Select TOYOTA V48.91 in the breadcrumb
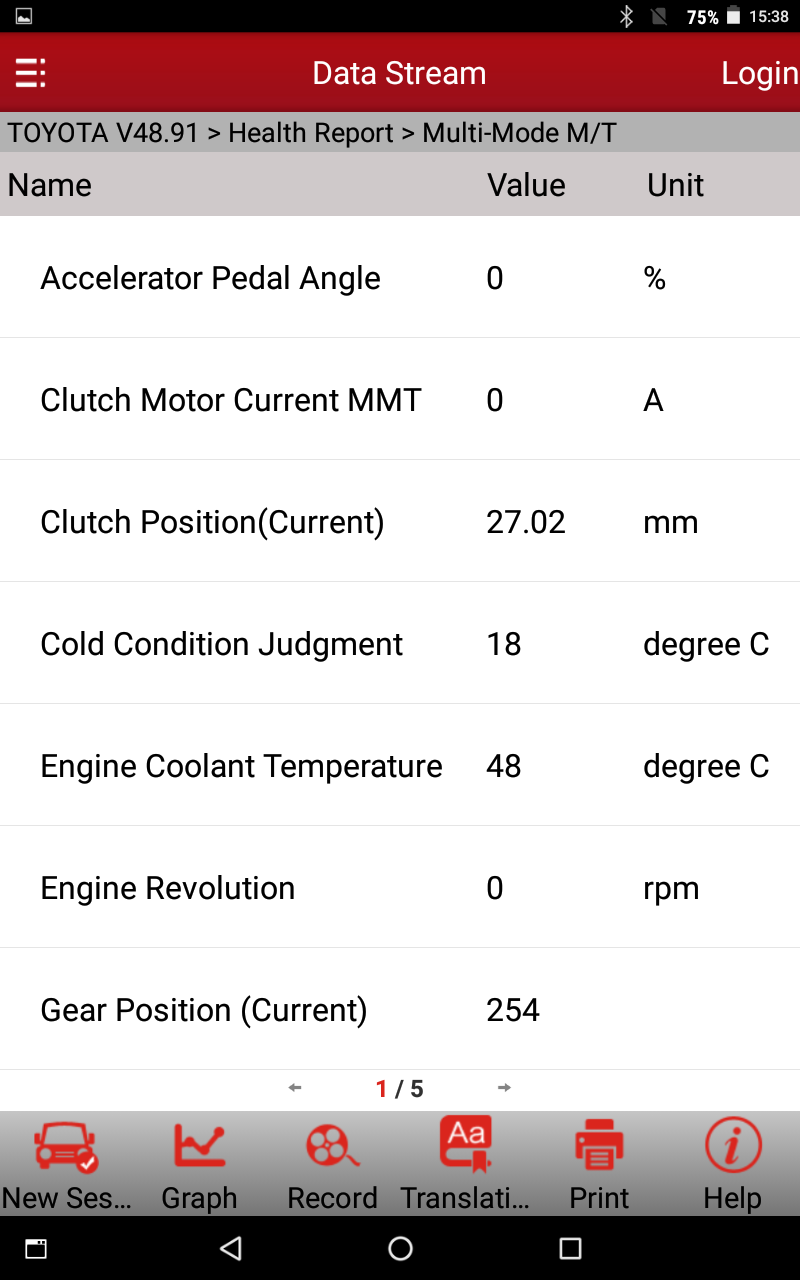Image resolution: width=800 pixels, height=1280 pixels. (x=100, y=132)
